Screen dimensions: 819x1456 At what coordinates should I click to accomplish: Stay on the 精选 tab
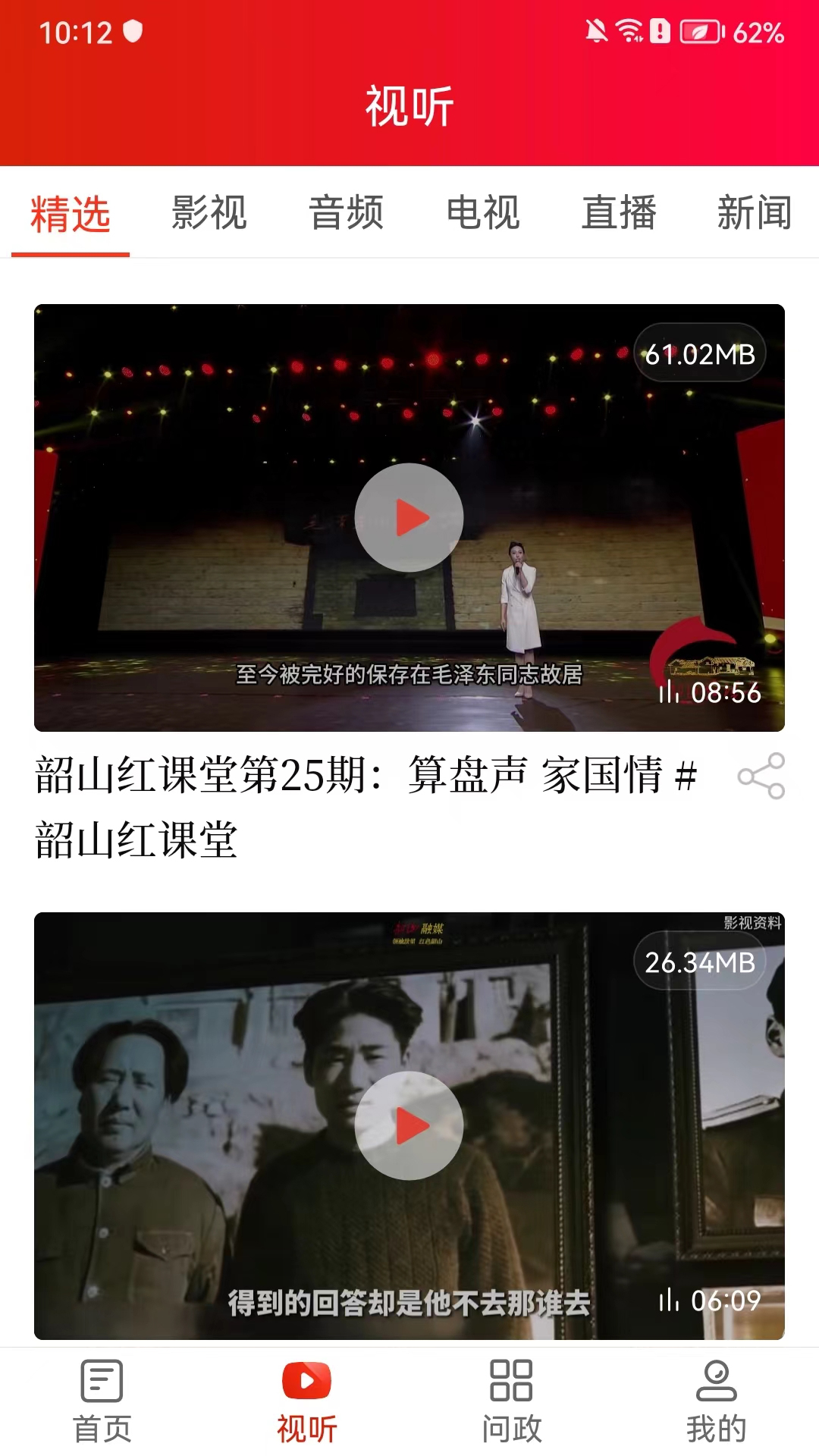(69, 215)
